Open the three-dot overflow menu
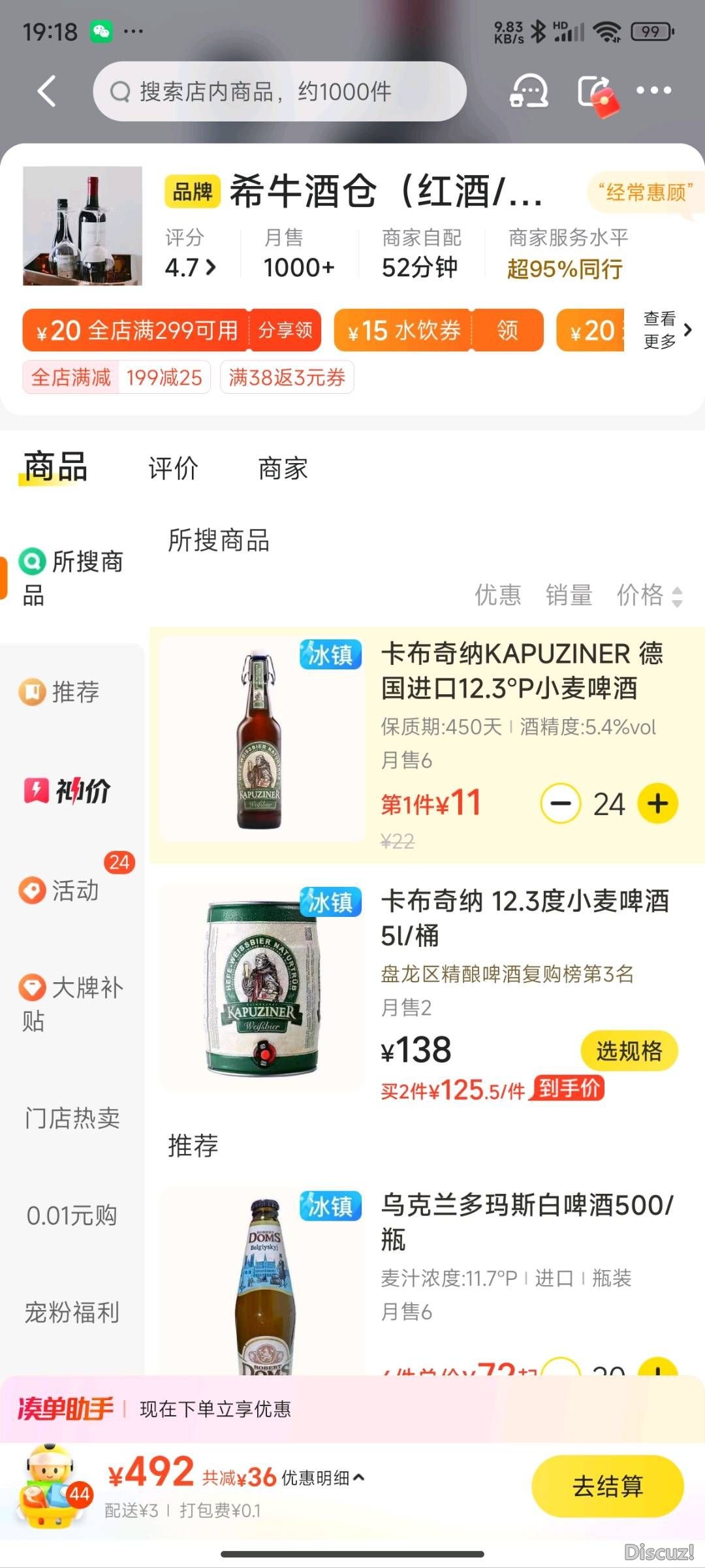This screenshot has height=1568, width=705. (x=653, y=91)
